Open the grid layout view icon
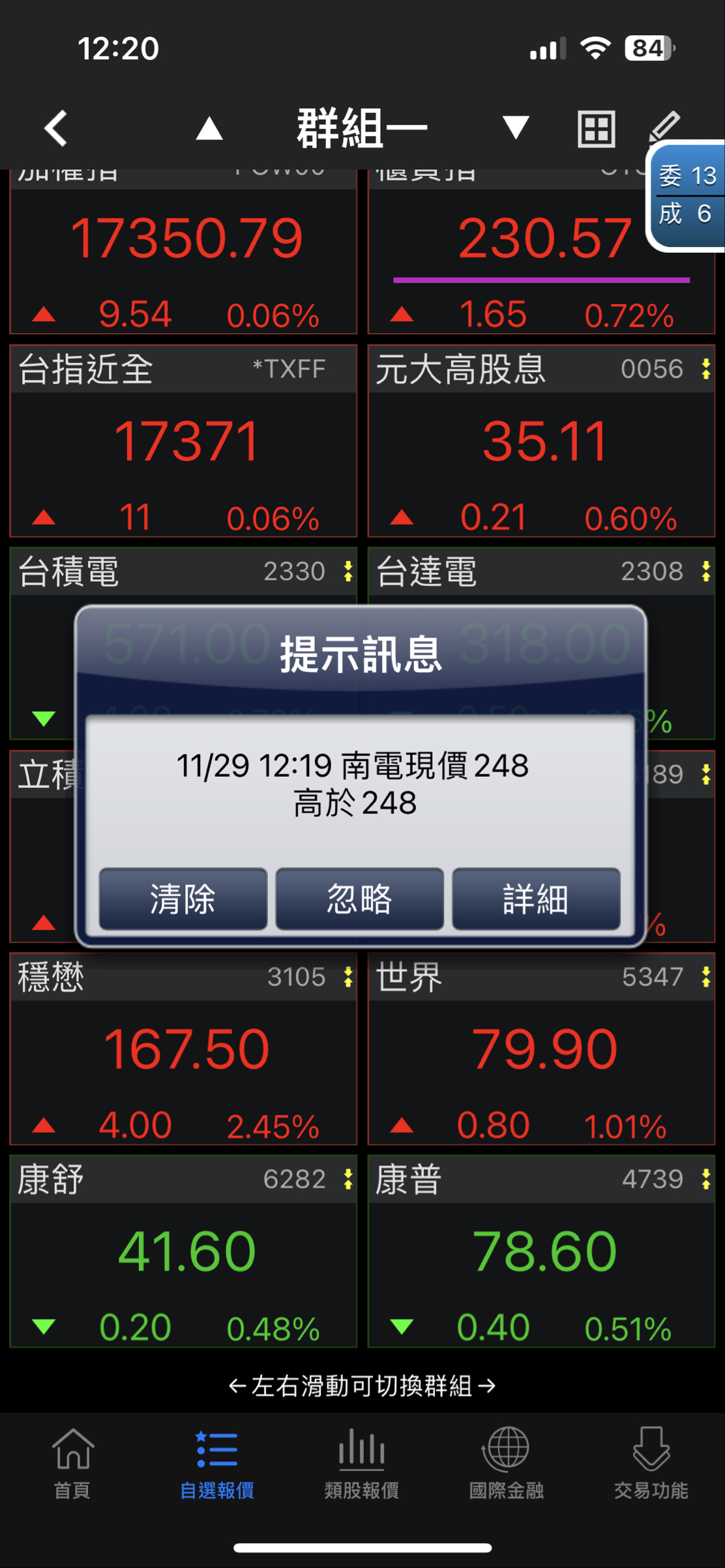 point(595,128)
